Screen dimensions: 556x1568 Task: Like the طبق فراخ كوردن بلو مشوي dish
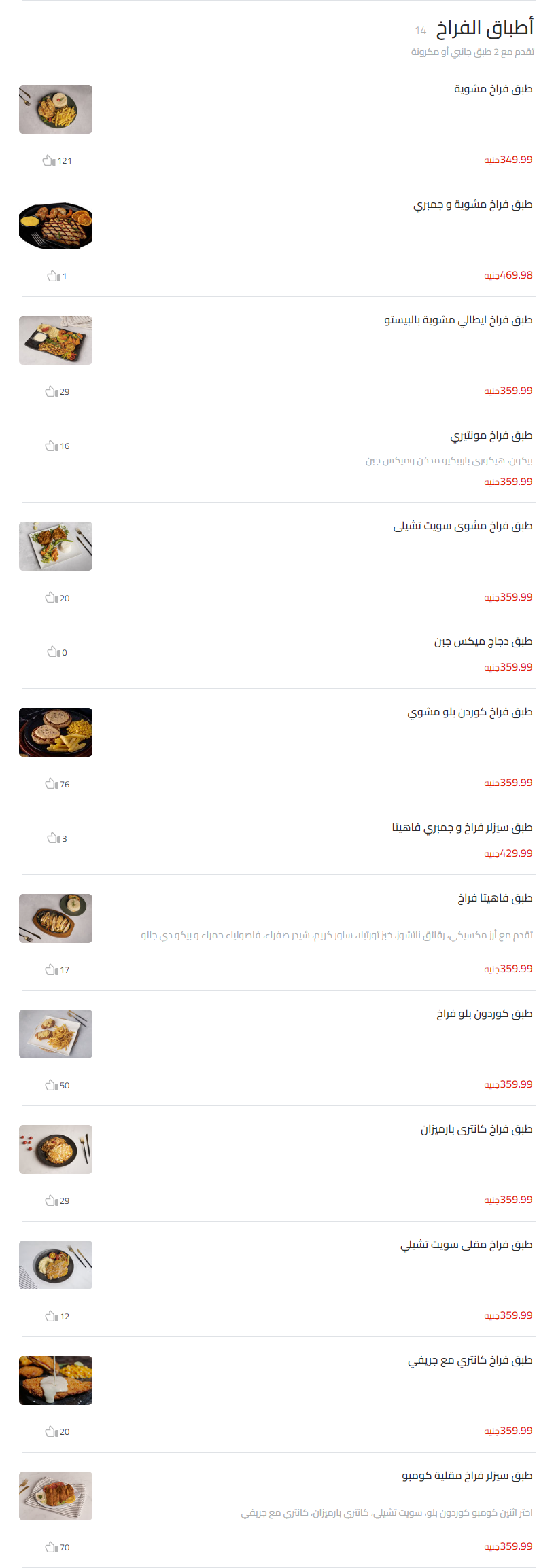coord(50,783)
